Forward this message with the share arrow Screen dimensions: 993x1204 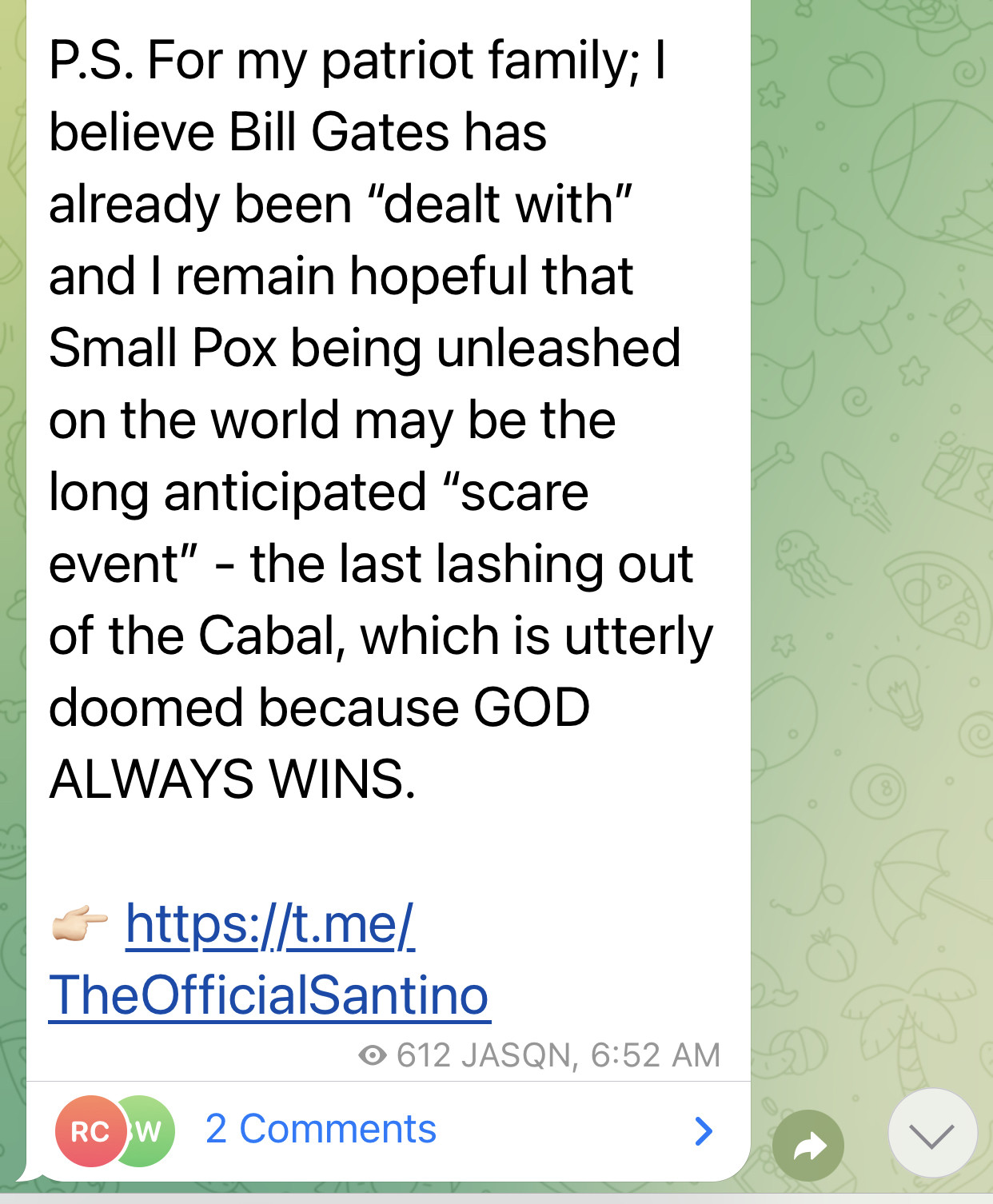[x=808, y=1146]
